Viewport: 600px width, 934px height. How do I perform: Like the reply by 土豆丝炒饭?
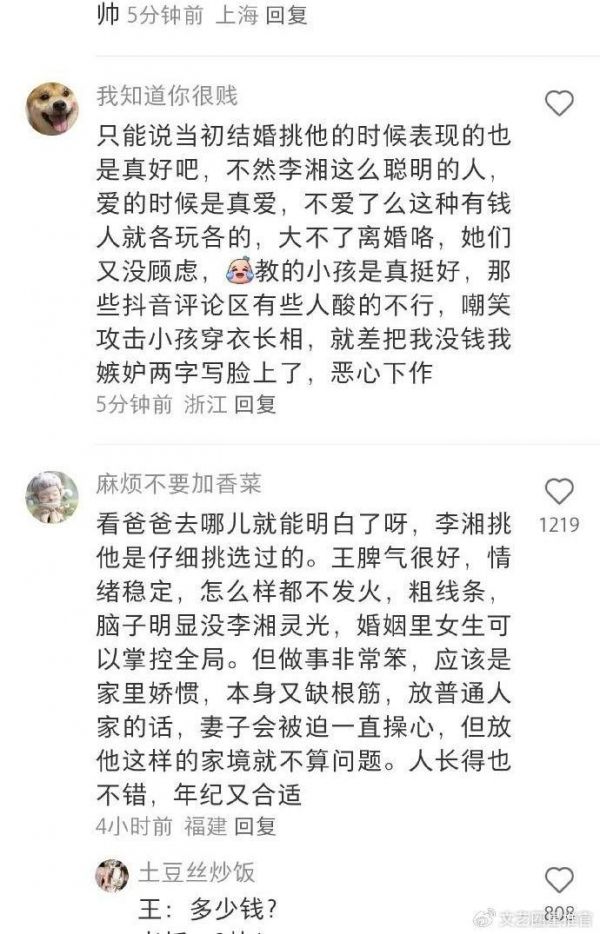(x=559, y=879)
